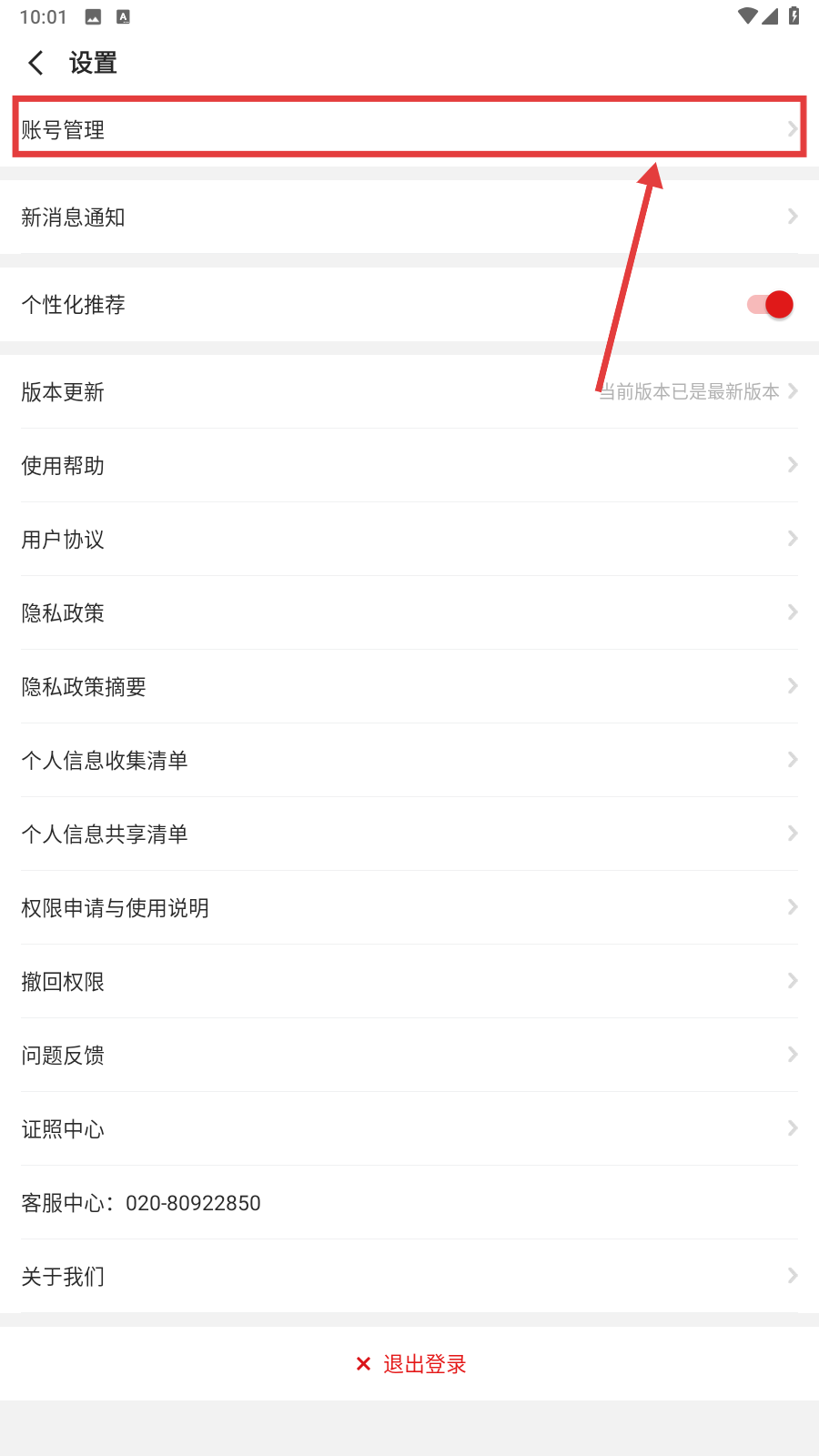This screenshot has height=1456, width=819.
Task: View 用户协议
Action: click(409, 540)
